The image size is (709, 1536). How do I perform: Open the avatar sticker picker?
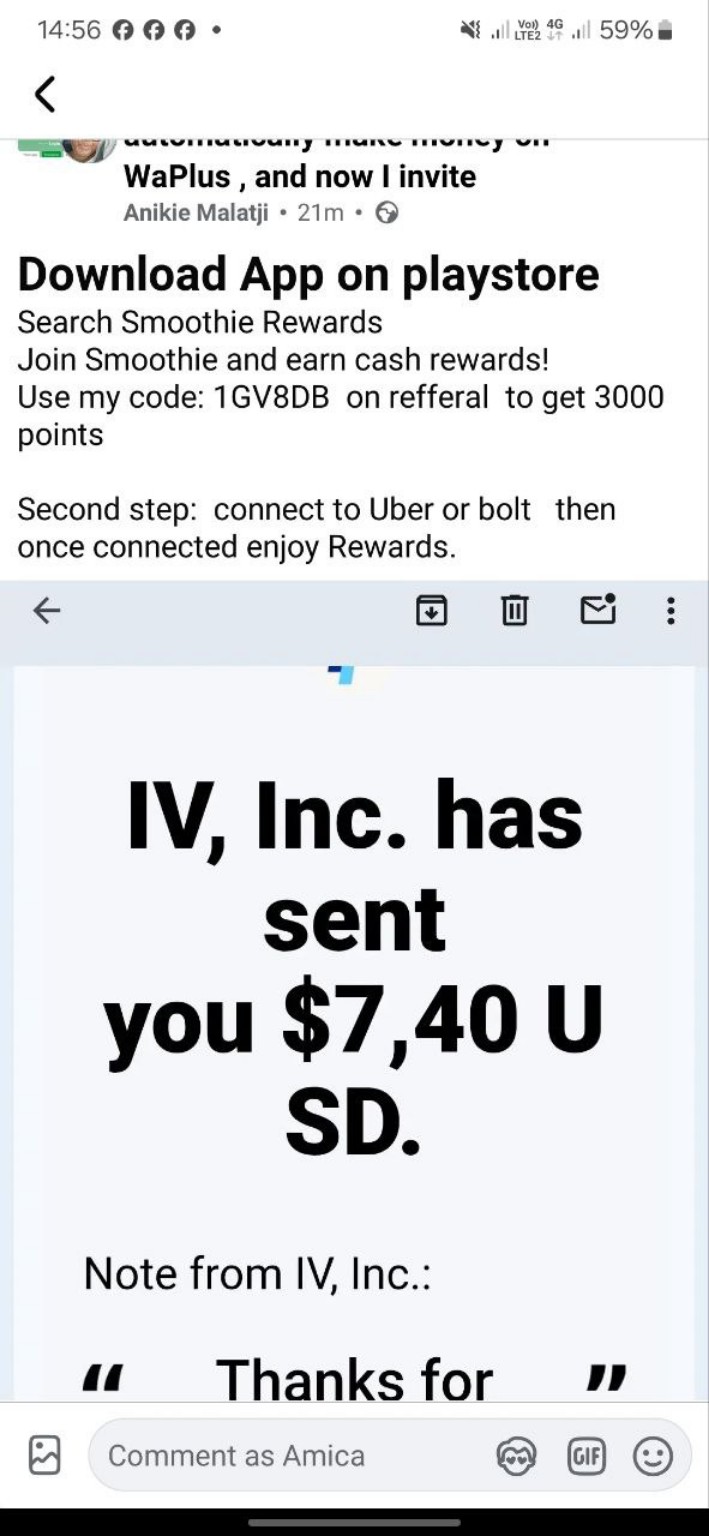516,1456
